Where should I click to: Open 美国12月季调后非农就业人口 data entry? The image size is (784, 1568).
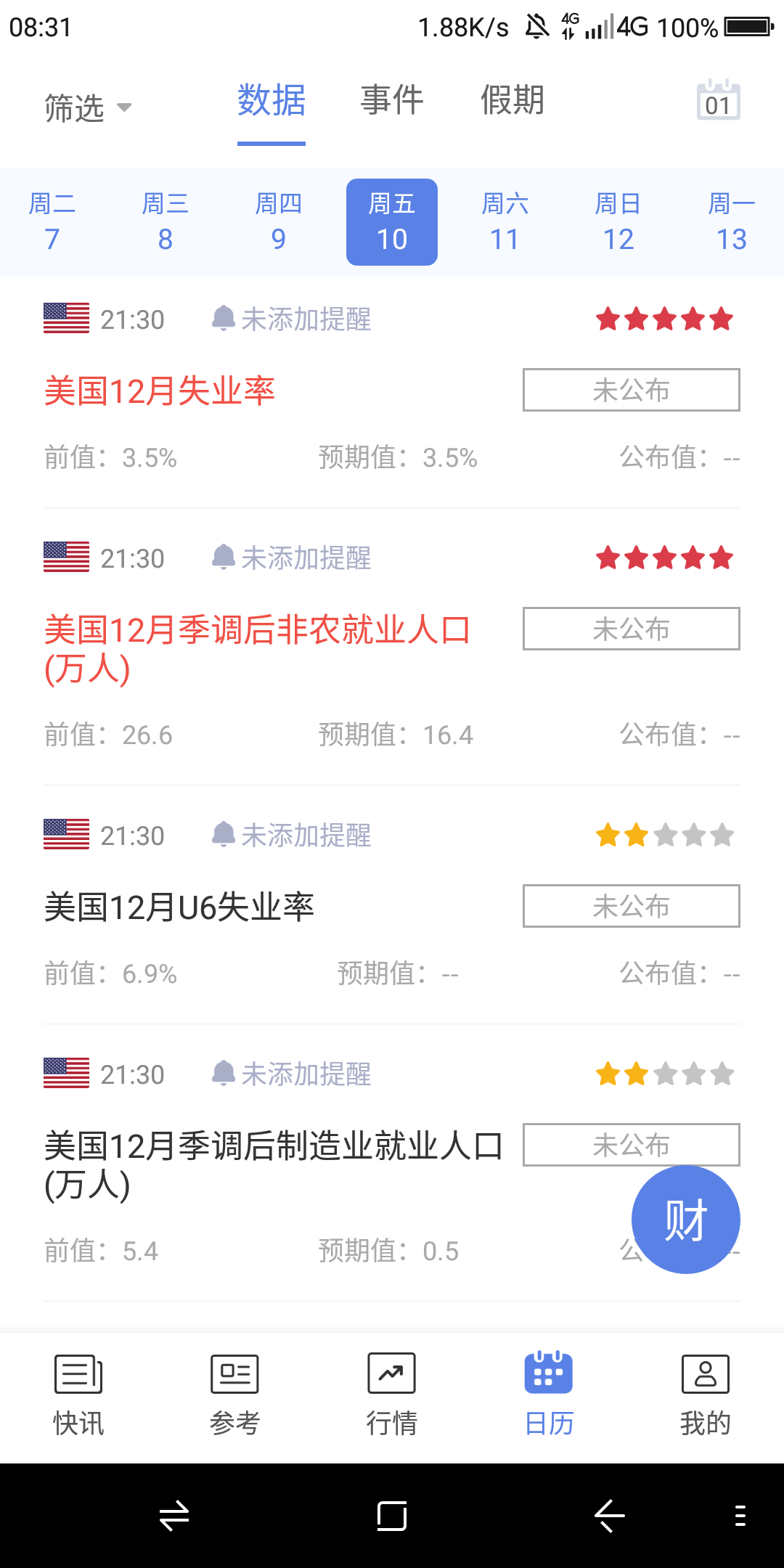click(258, 649)
